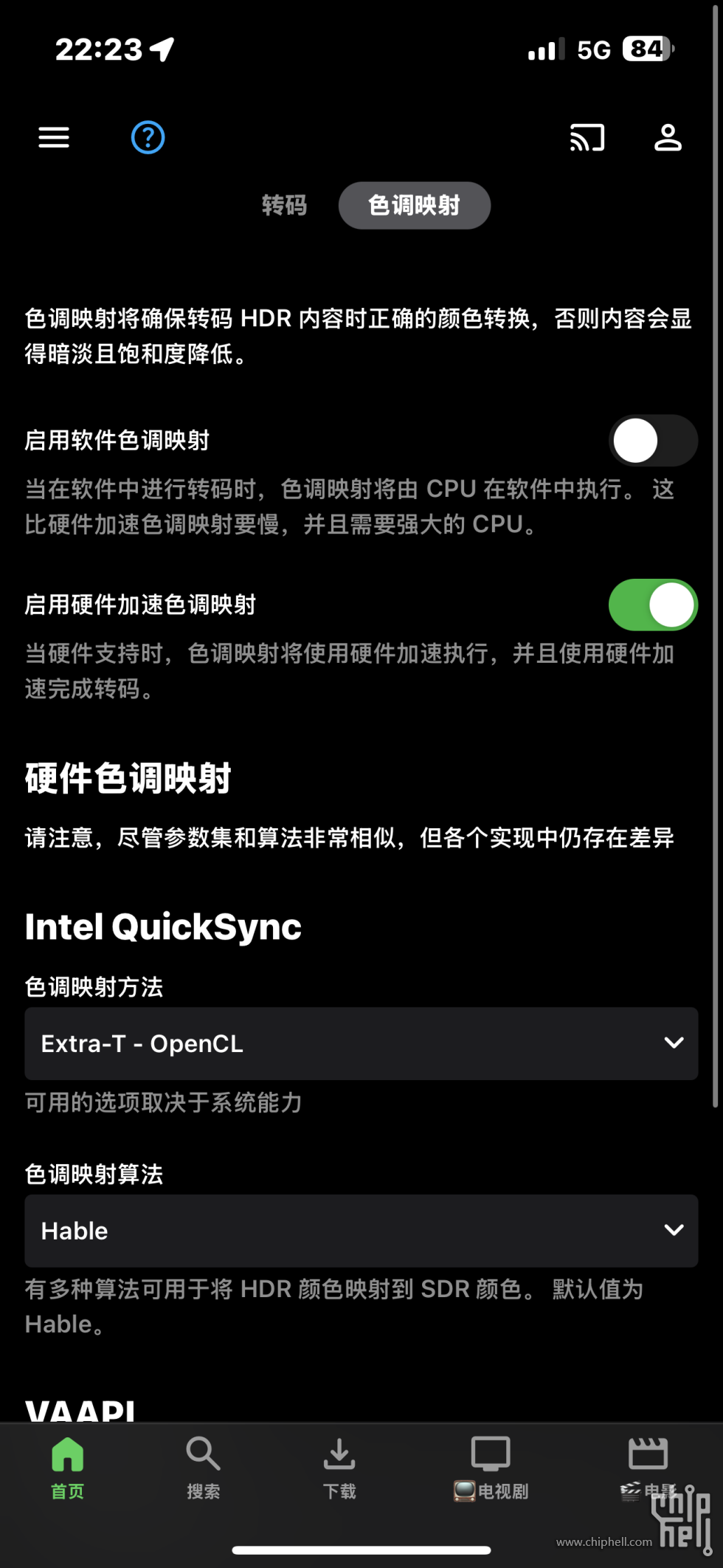Screen dimensions: 723x1568
Task: Switch to the 电视剧 tab
Action: pyautogui.click(x=491, y=1468)
